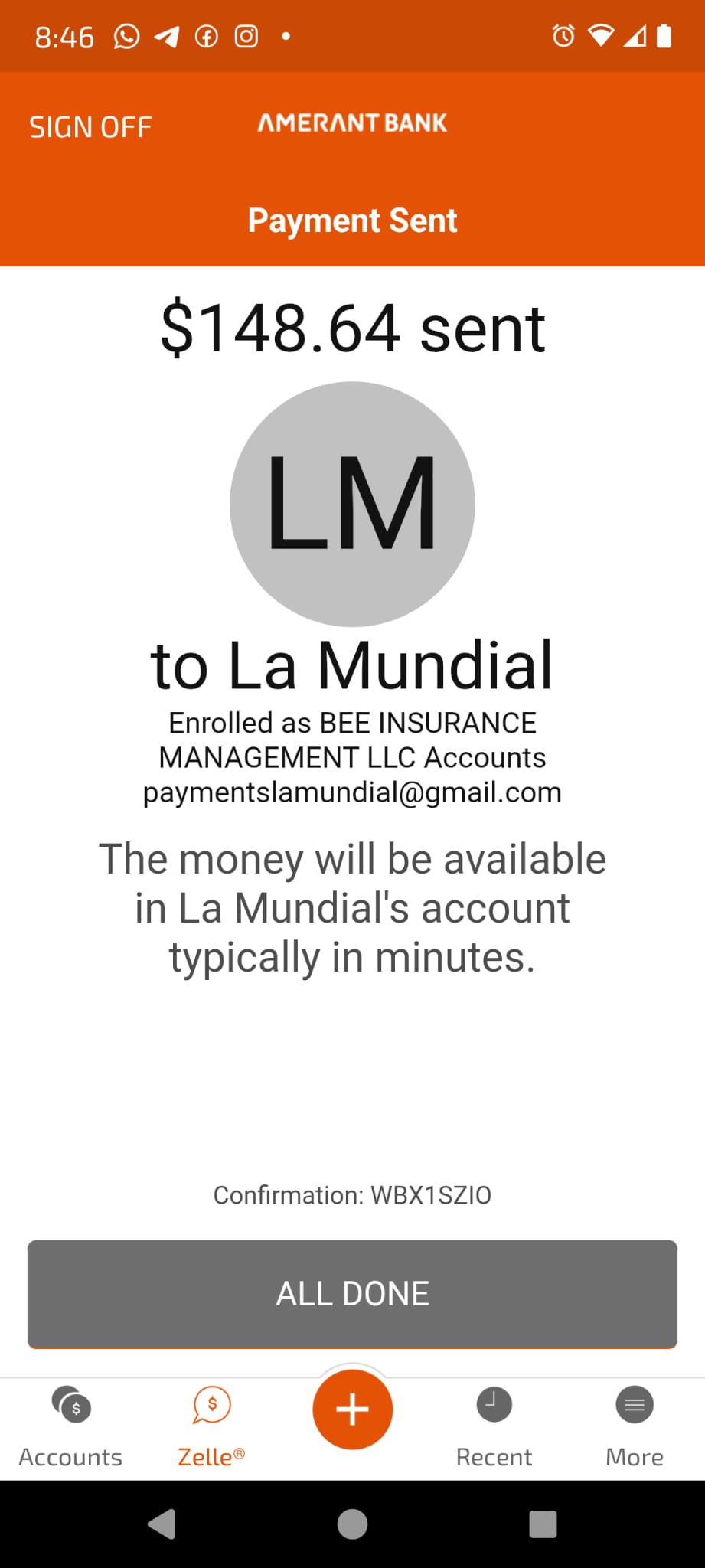Tap the orange plus action button
Screen dimensions: 705x1568
coord(352,1409)
